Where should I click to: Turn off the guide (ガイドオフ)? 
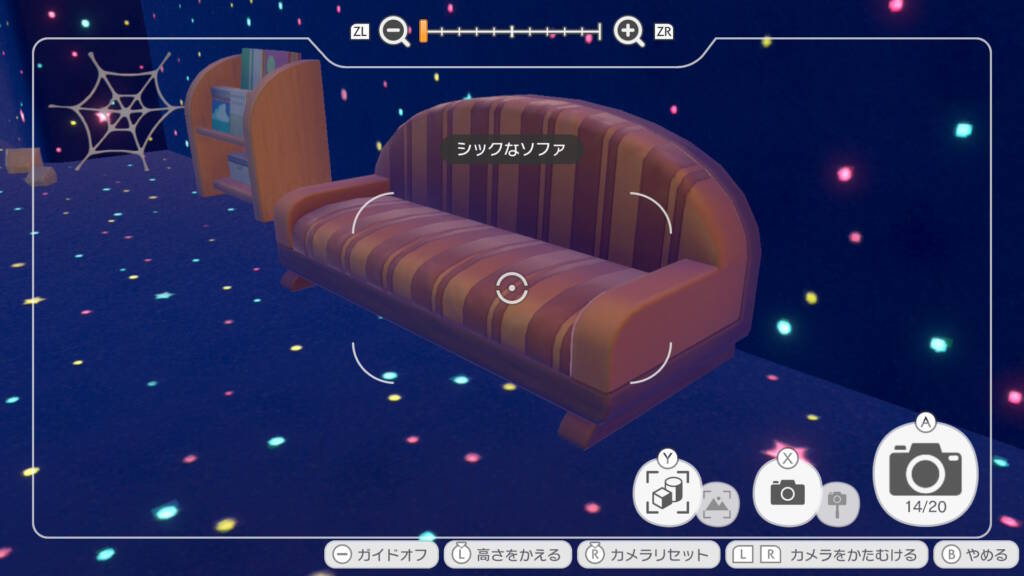(382, 554)
